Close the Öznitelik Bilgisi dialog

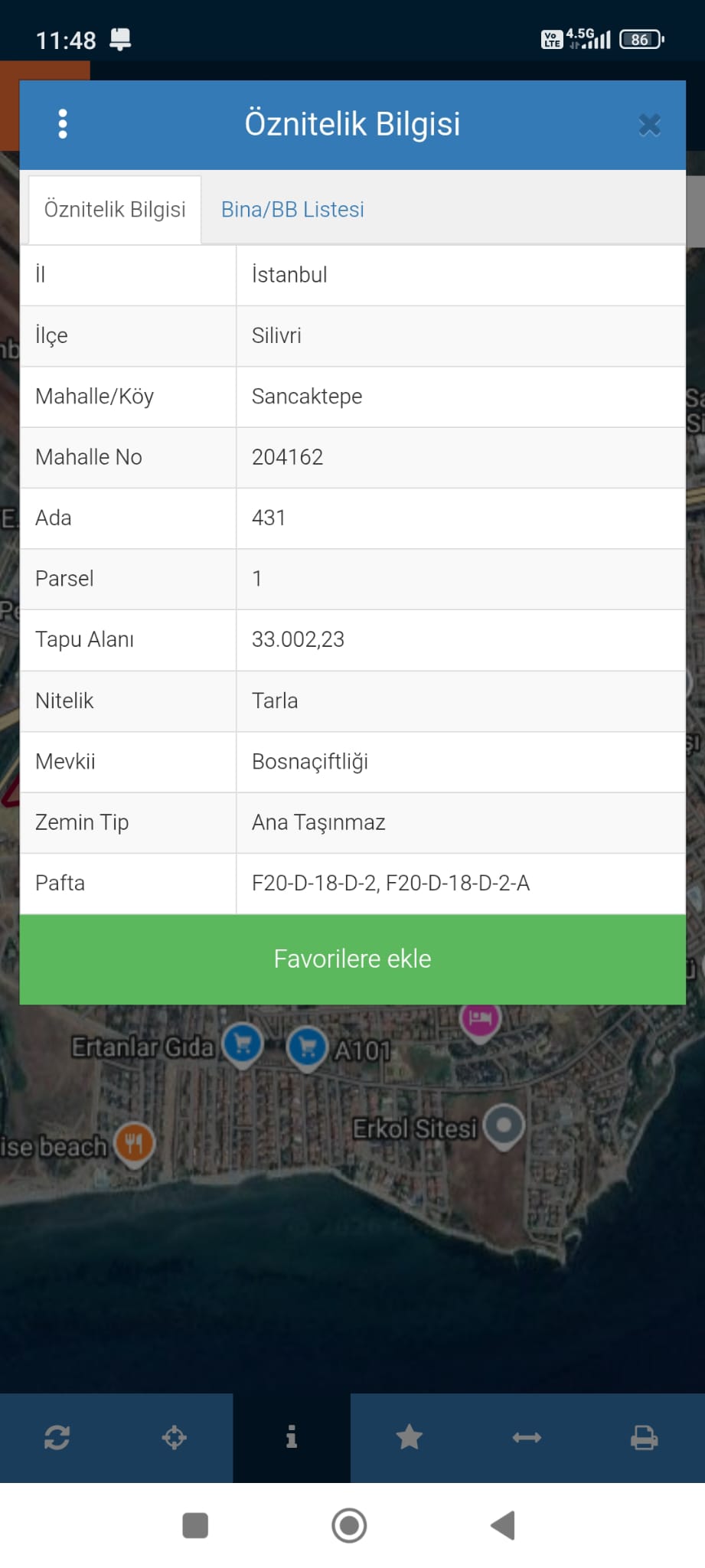pos(649,125)
